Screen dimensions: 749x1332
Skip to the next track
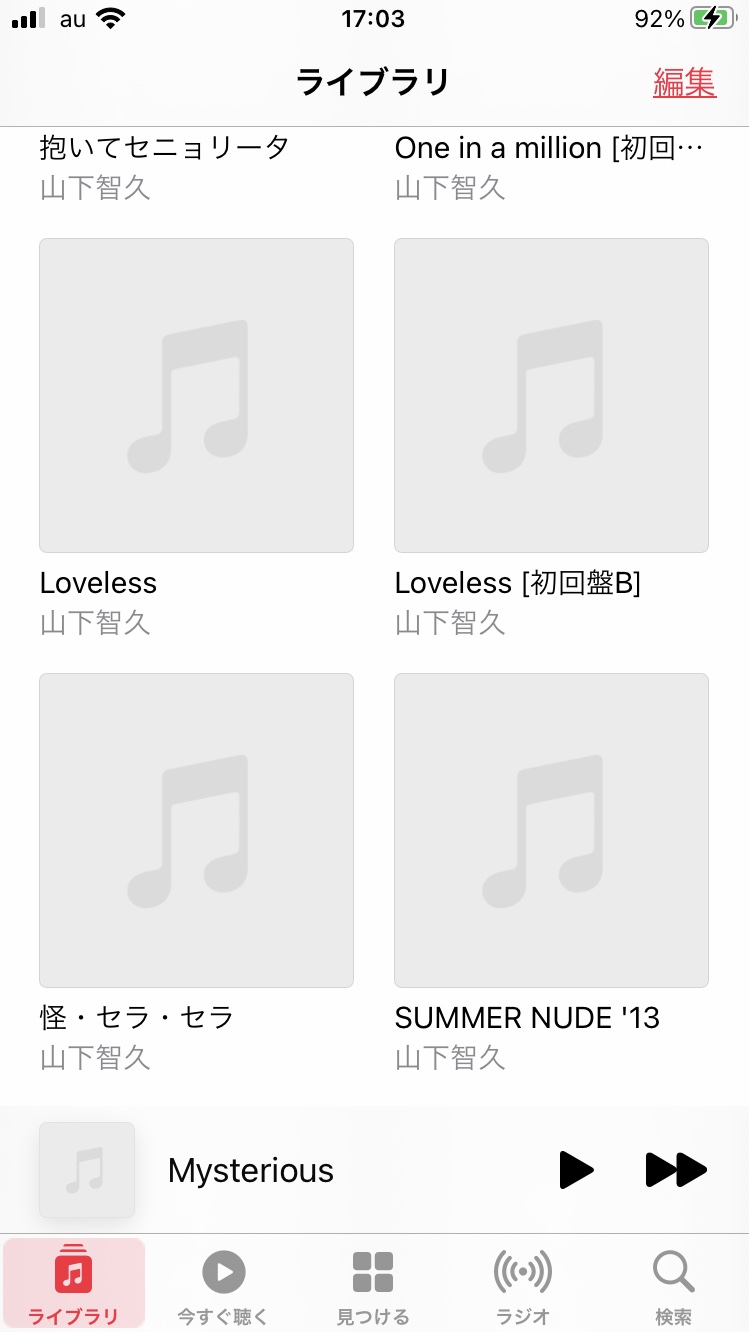click(677, 1170)
